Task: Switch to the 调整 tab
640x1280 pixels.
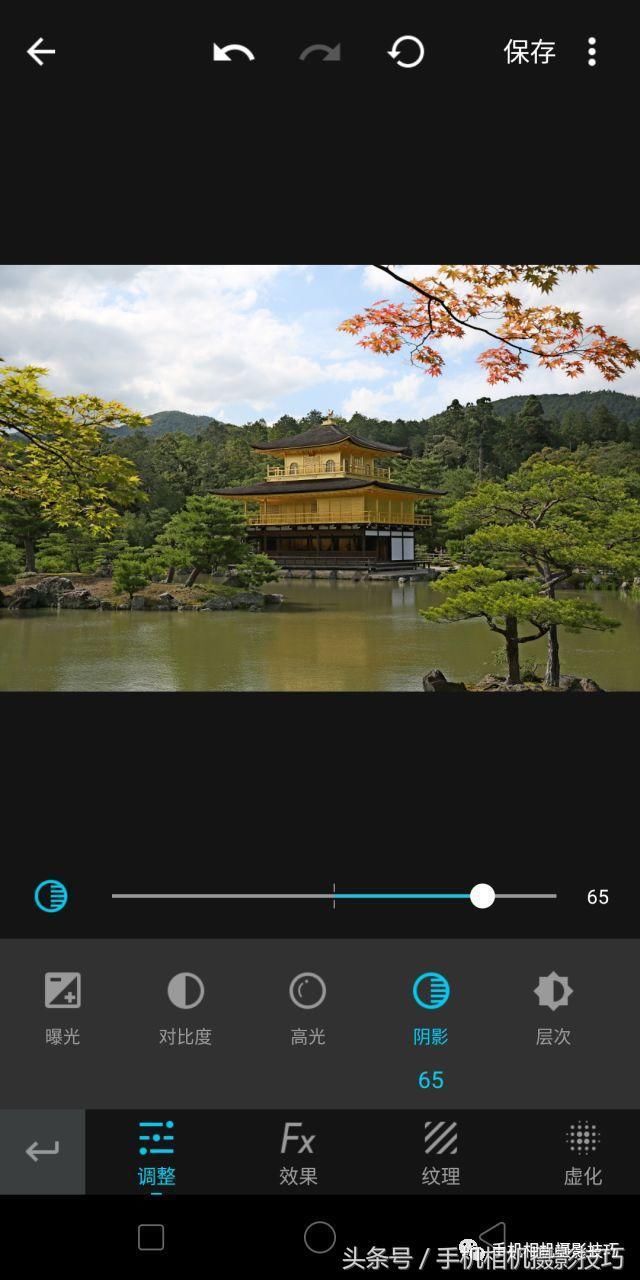Action: 157,1152
